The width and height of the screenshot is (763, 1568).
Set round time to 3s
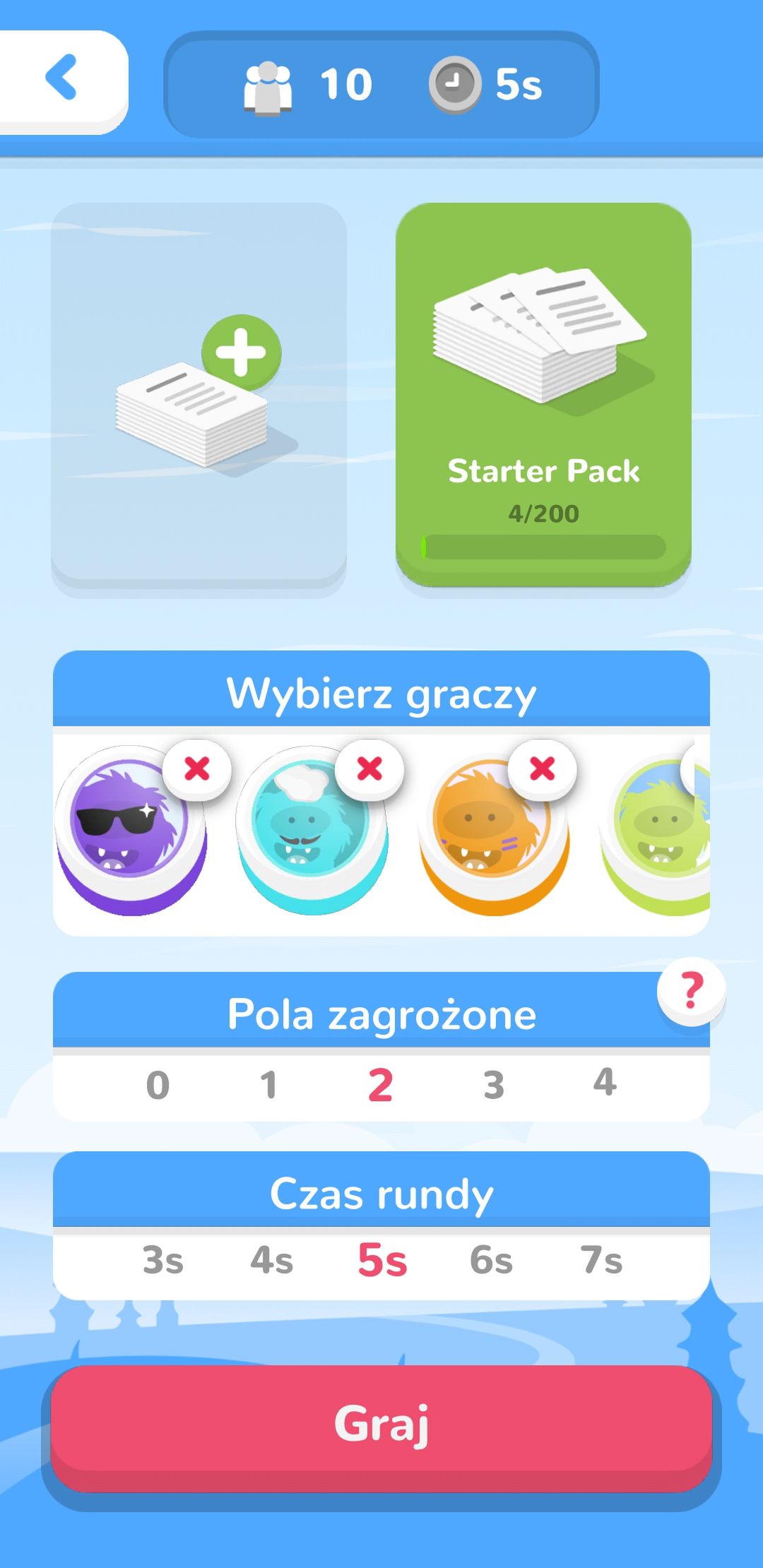(163, 1260)
